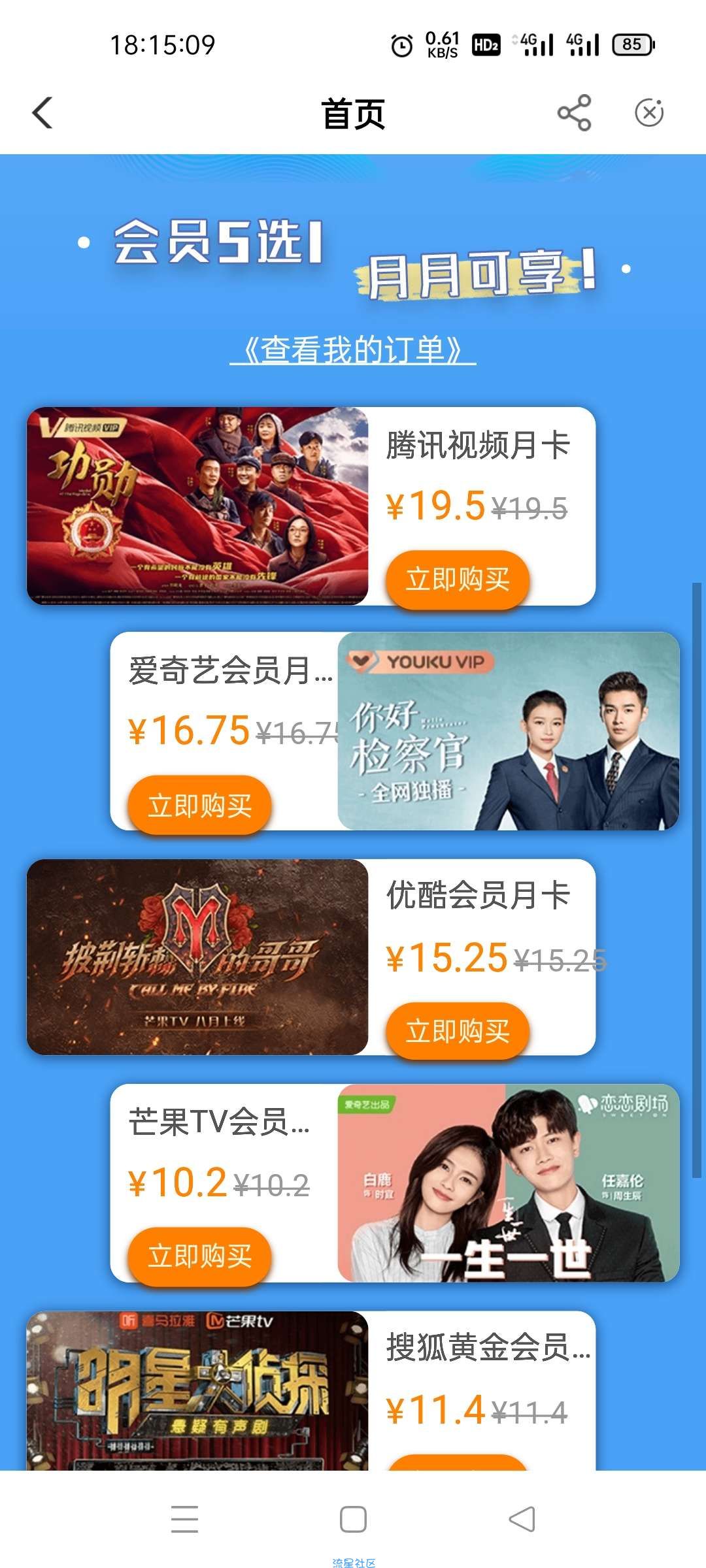Go back using the header arrow
This screenshot has width=706, height=1568.
click(x=42, y=113)
